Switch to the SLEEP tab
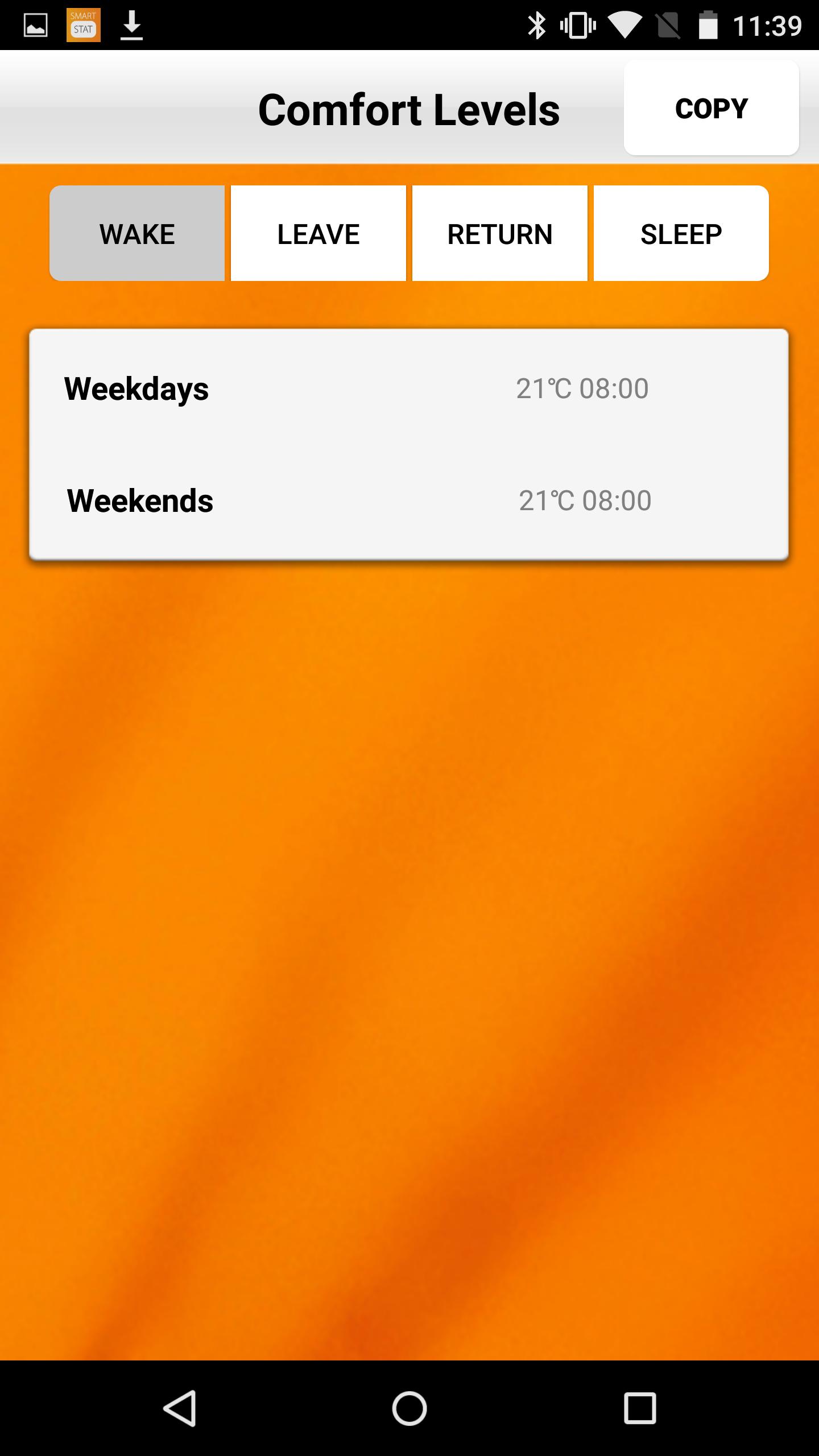Image resolution: width=819 pixels, height=1456 pixels. (x=681, y=233)
